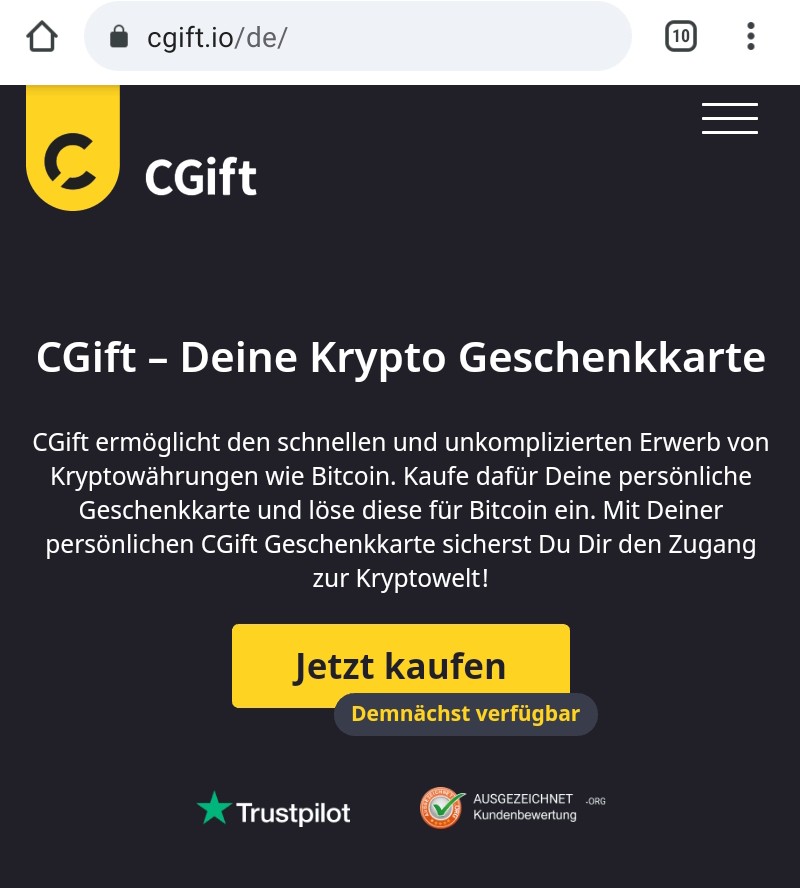Open the Trustpilot reviews link
This screenshot has height=888, width=800.
coord(273,810)
